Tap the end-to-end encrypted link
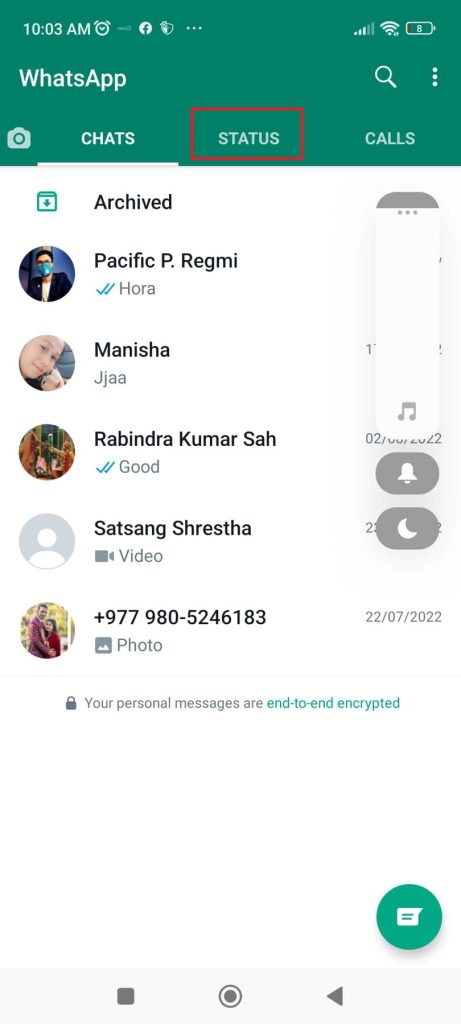 point(333,703)
